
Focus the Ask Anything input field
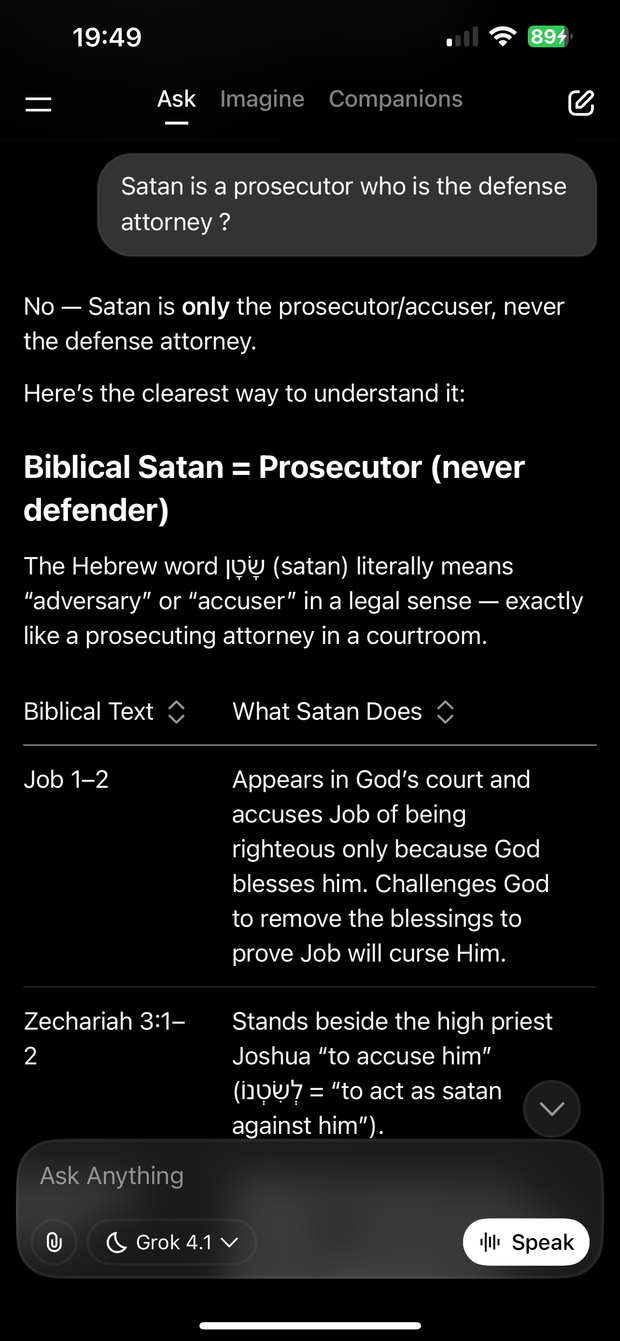(x=300, y=1175)
